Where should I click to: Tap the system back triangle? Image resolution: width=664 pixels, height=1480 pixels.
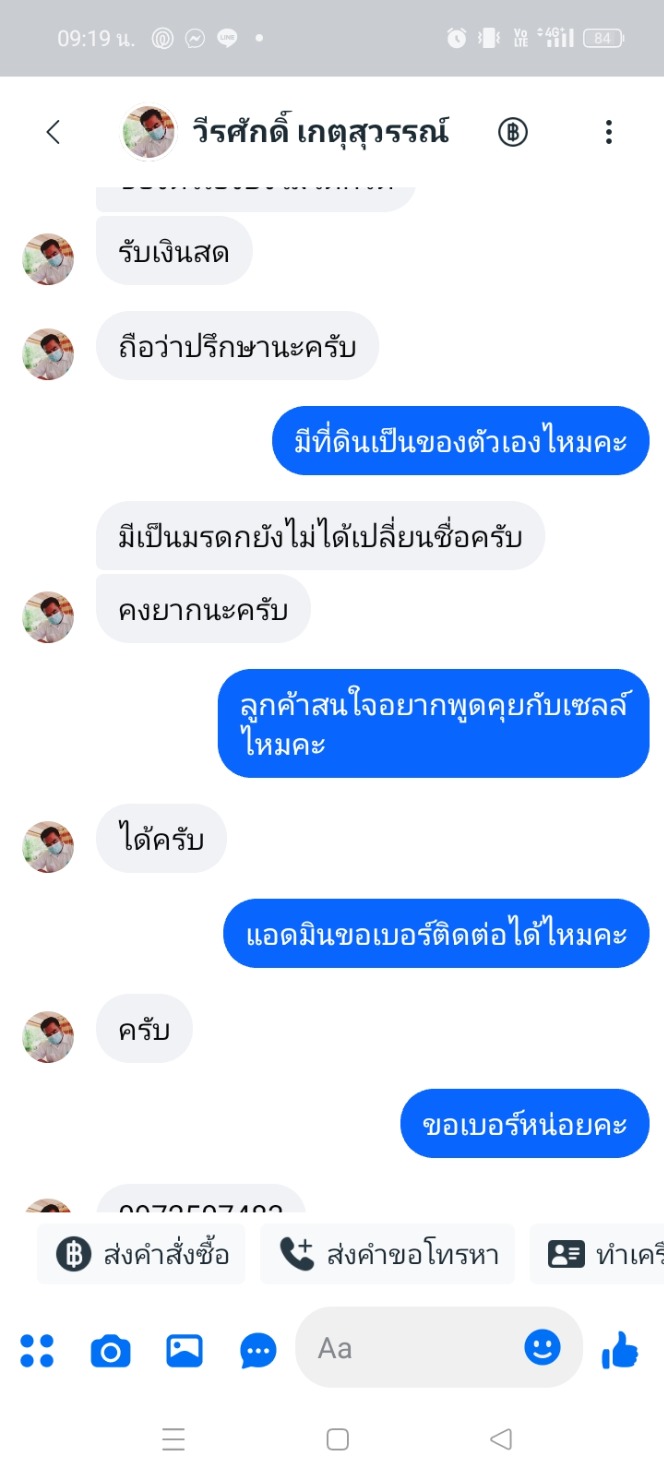(x=501, y=1439)
